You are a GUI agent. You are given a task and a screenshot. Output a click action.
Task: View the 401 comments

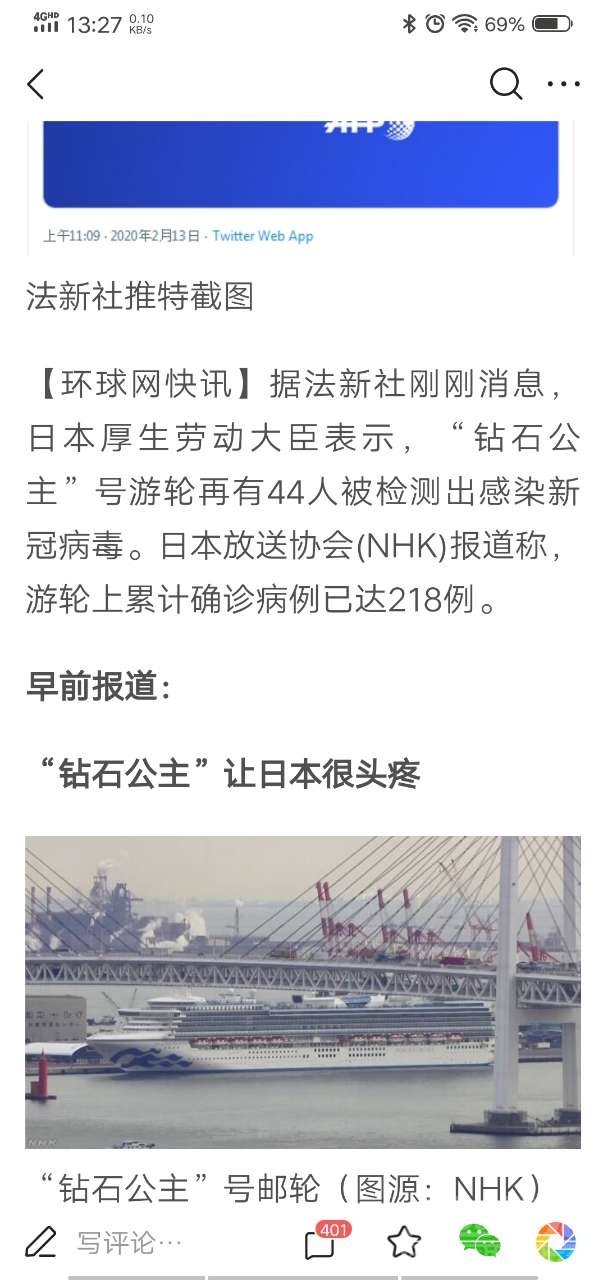(x=322, y=1242)
